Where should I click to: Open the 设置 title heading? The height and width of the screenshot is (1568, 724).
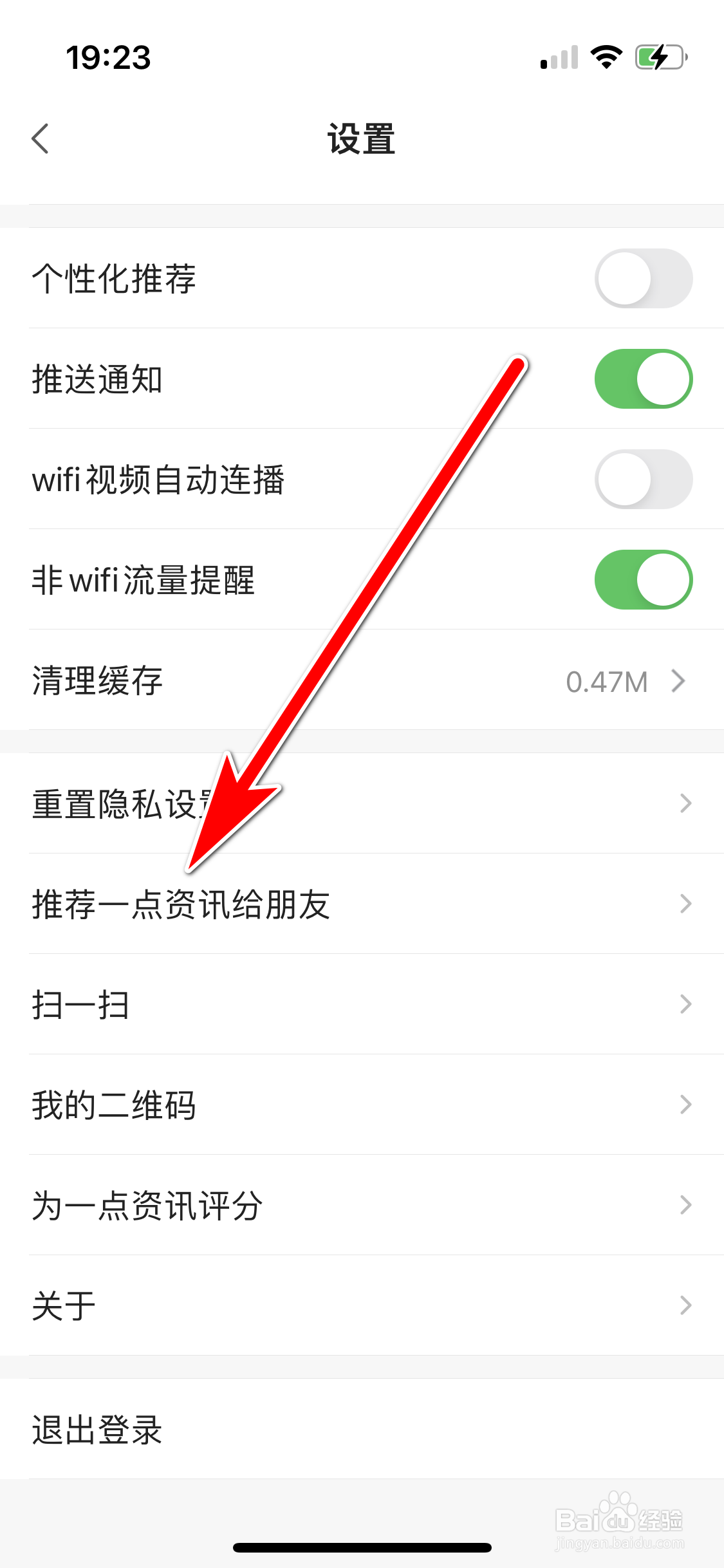362,139
